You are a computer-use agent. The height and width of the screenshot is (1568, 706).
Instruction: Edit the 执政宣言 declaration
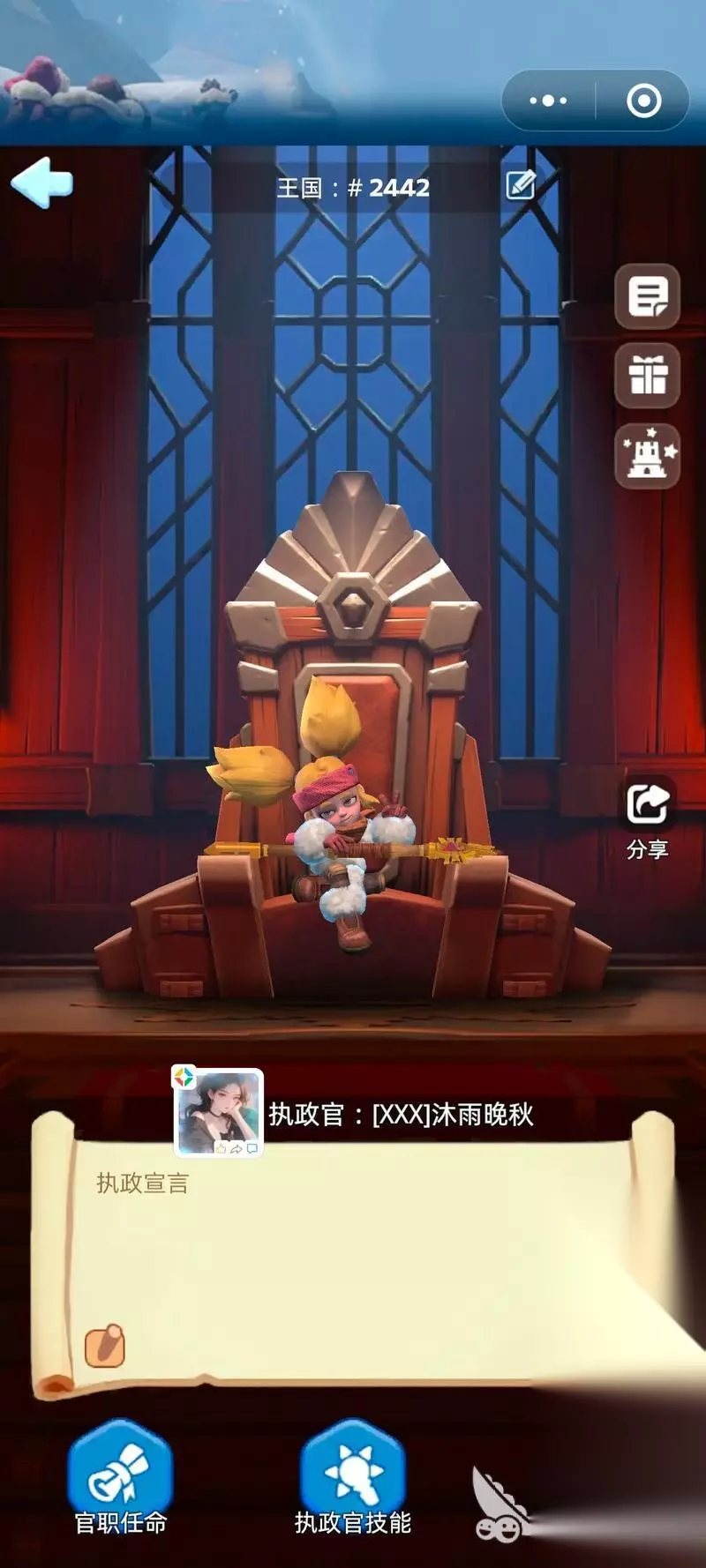tap(104, 1347)
